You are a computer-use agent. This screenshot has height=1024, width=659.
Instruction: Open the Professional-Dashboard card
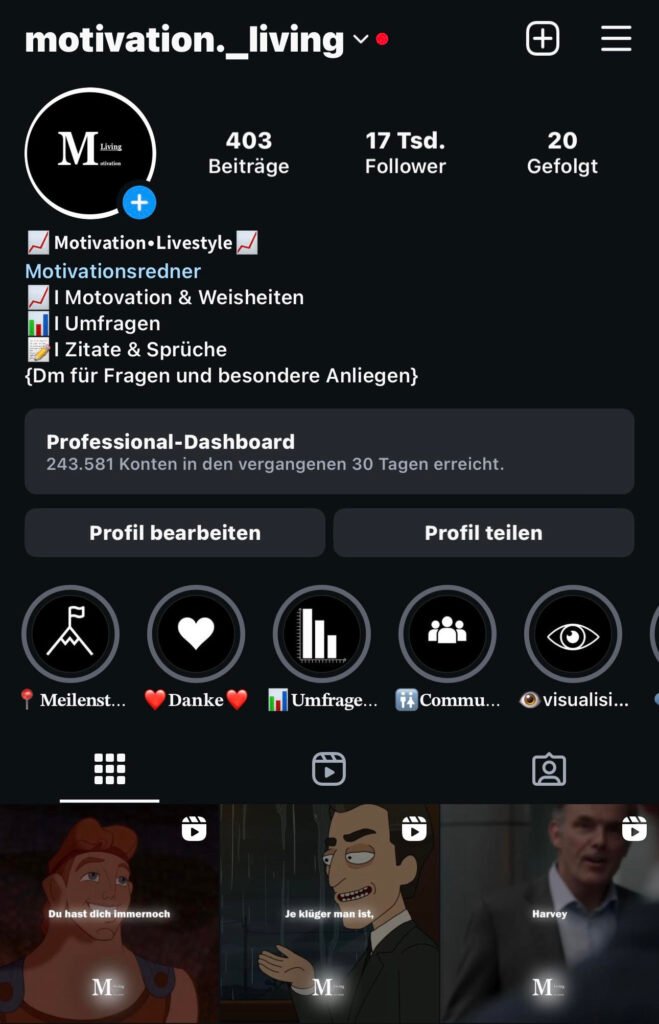click(329, 451)
